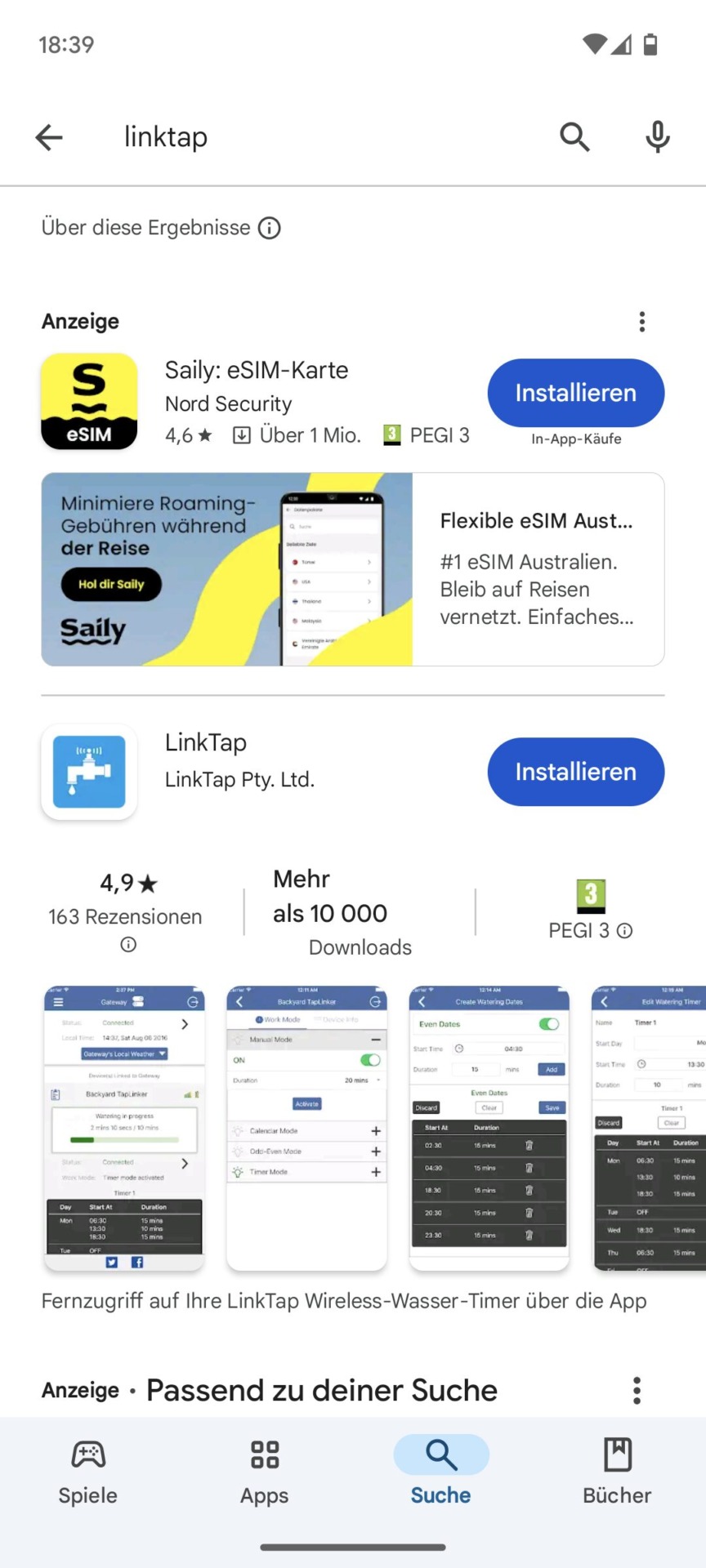Screen dimensions: 706x1568
Task: Open info about 'Über diese Ergebnisse'
Action: (x=270, y=228)
